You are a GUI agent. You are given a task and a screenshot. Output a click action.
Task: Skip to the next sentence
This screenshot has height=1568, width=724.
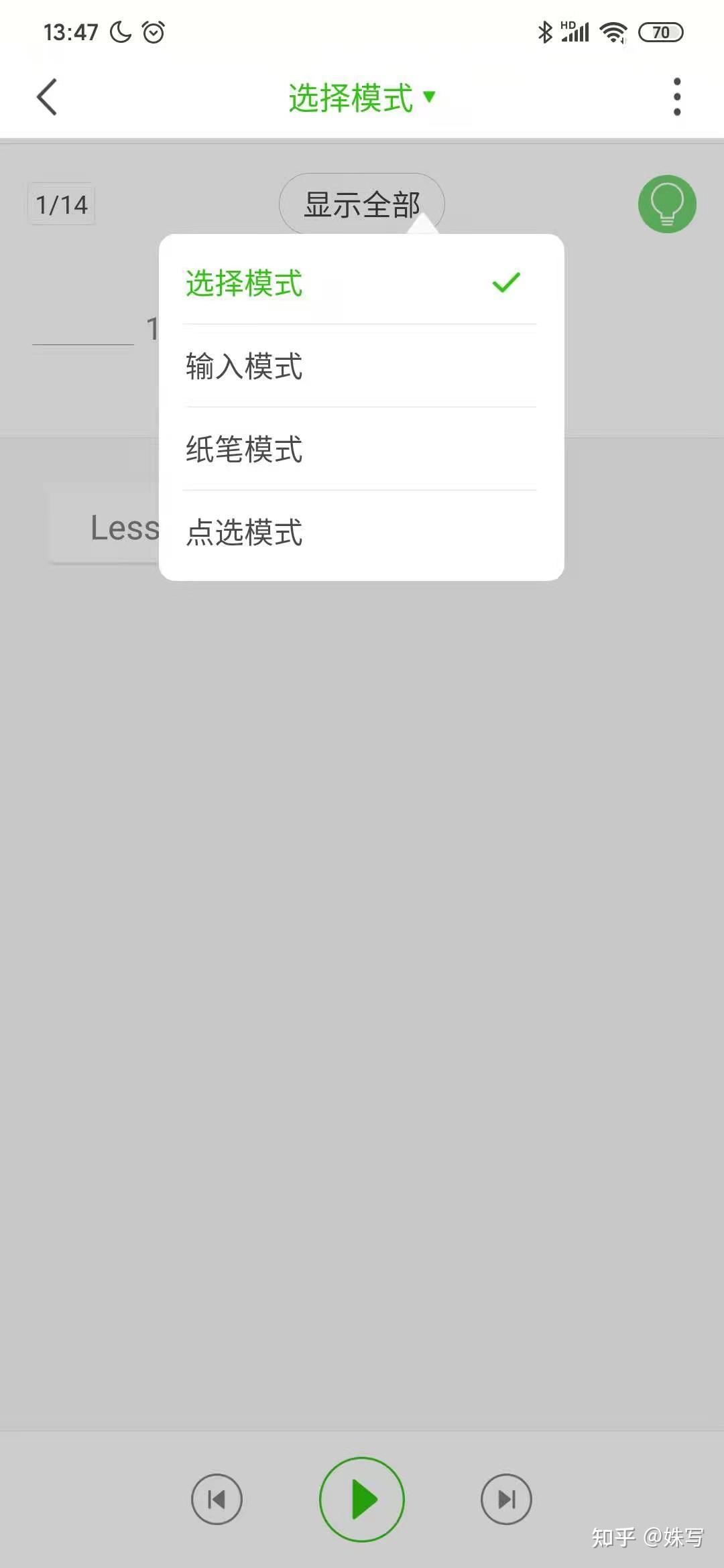click(506, 1499)
